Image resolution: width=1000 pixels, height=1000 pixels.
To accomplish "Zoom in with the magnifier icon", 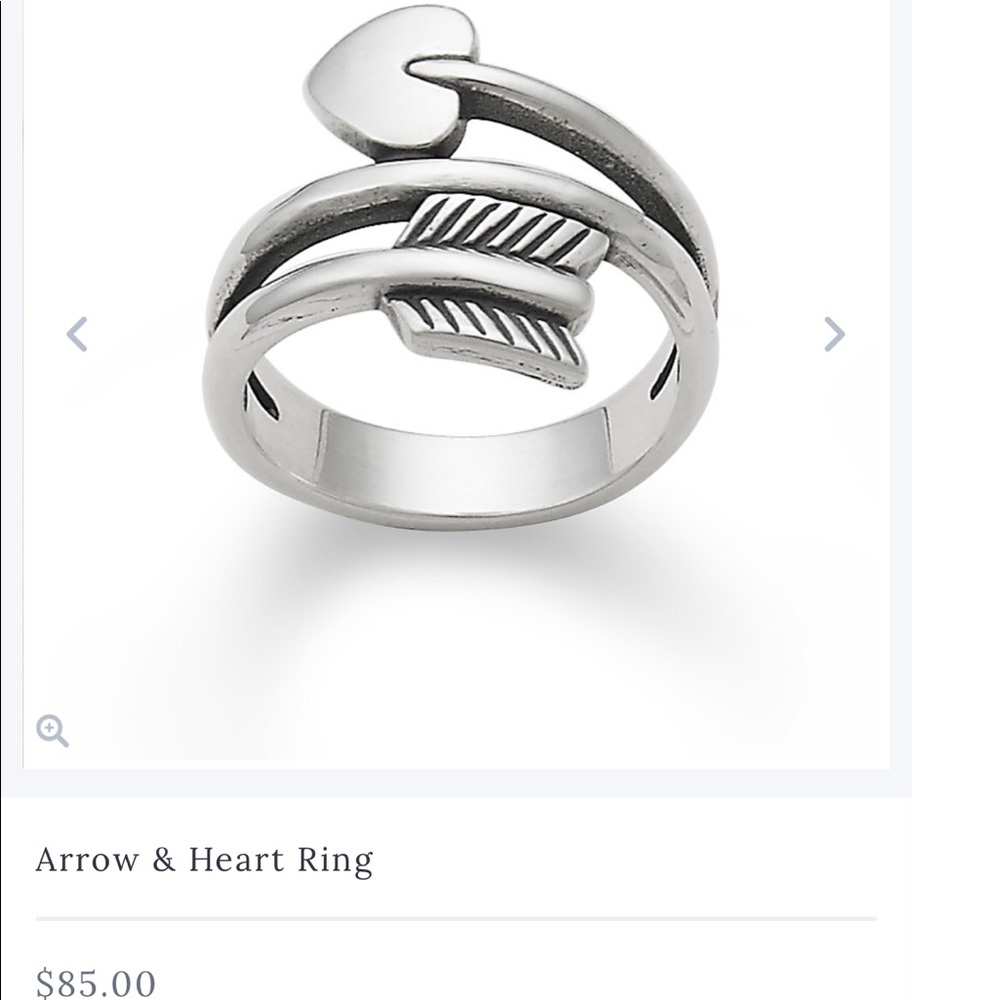I will click(52, 731).
